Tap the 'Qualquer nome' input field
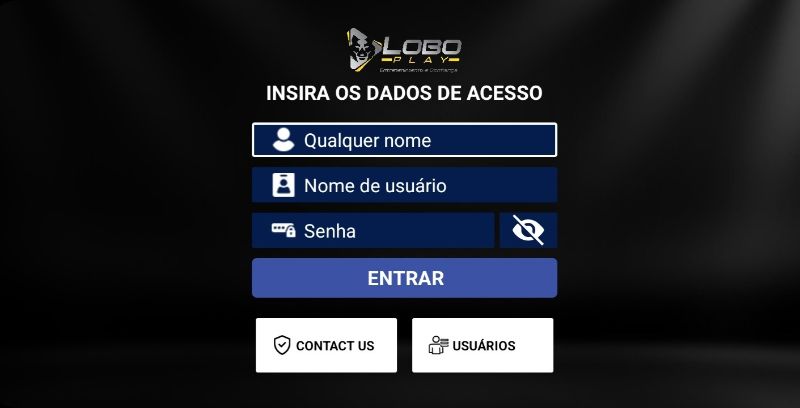This screenshot has width=800, height=408. click(404, 140)
